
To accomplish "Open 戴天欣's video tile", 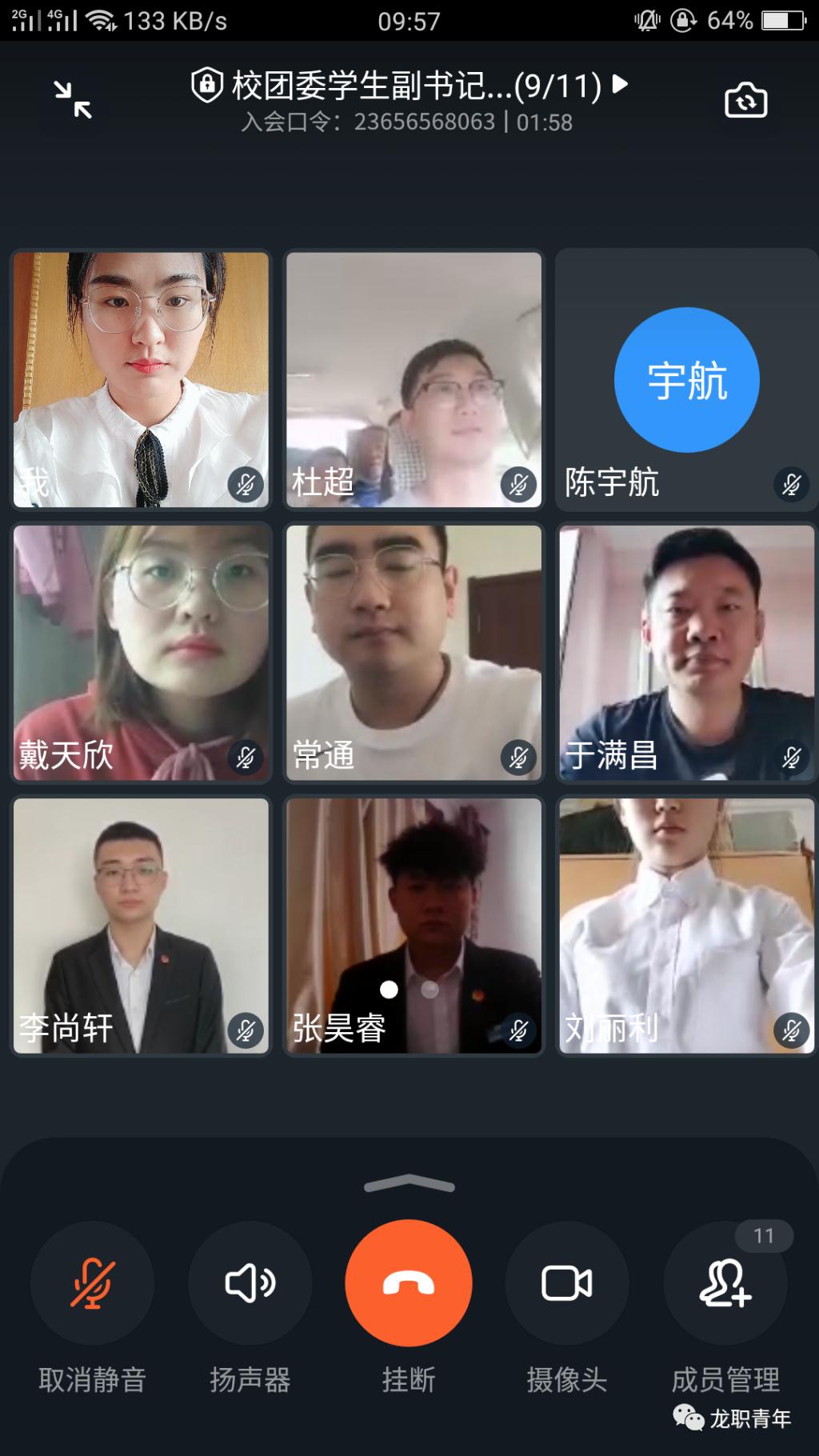I will pyautogui.click(x=141, y=653).
